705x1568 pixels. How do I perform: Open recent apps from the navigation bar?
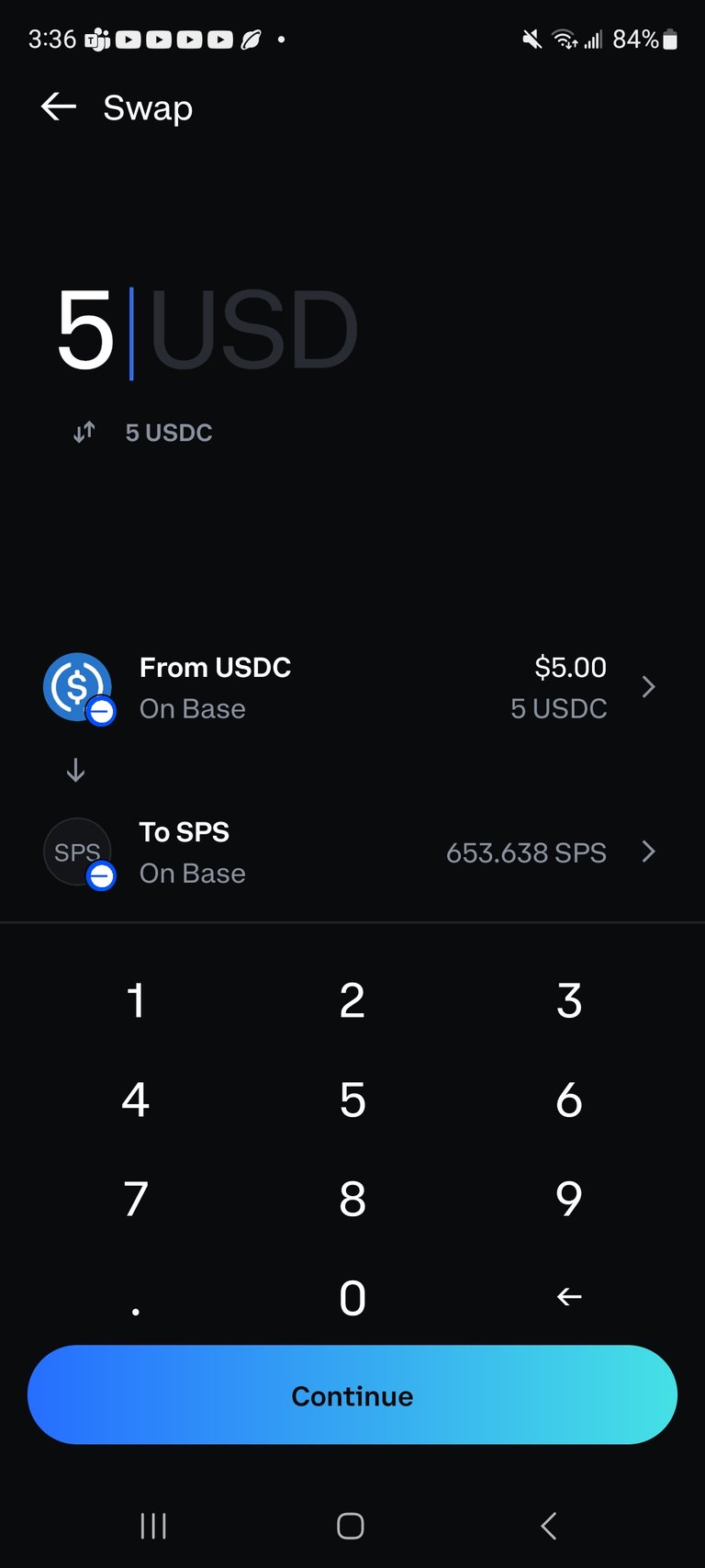[x=153, y=1526]
